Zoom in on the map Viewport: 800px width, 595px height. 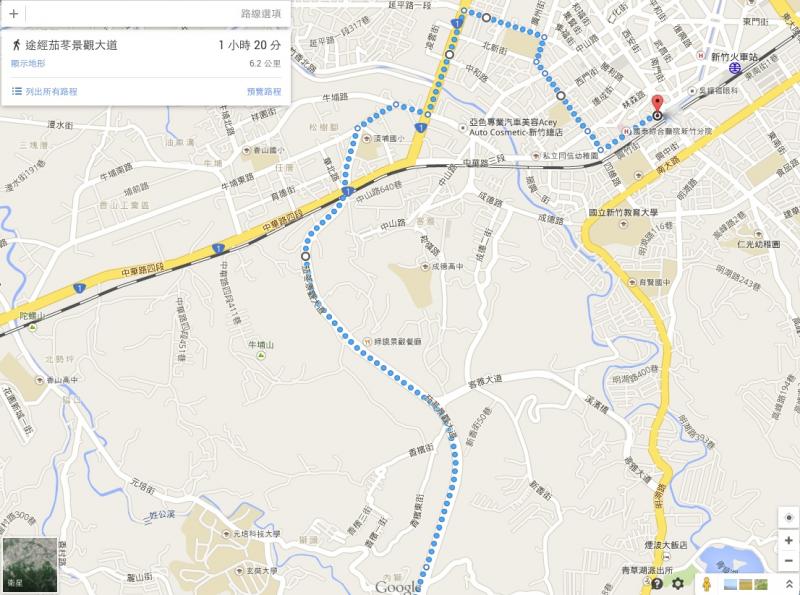(788, 540)
